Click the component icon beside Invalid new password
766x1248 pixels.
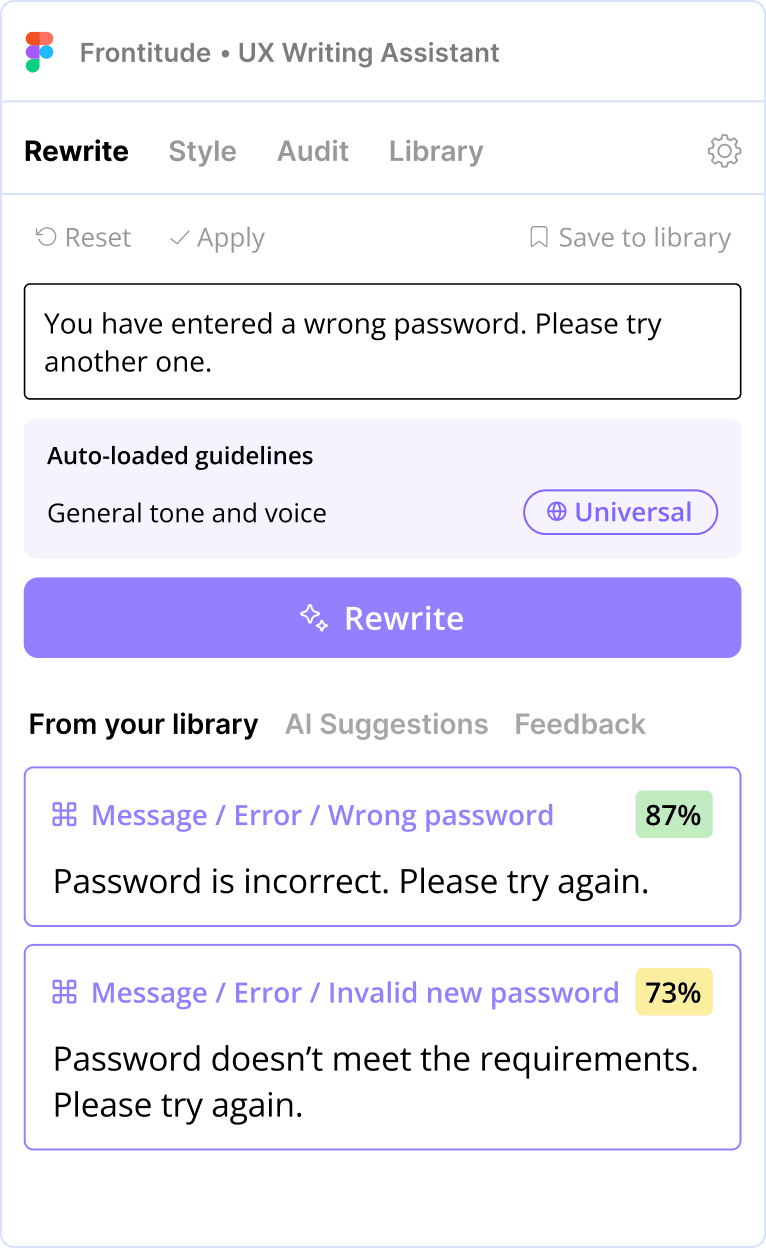62,992
